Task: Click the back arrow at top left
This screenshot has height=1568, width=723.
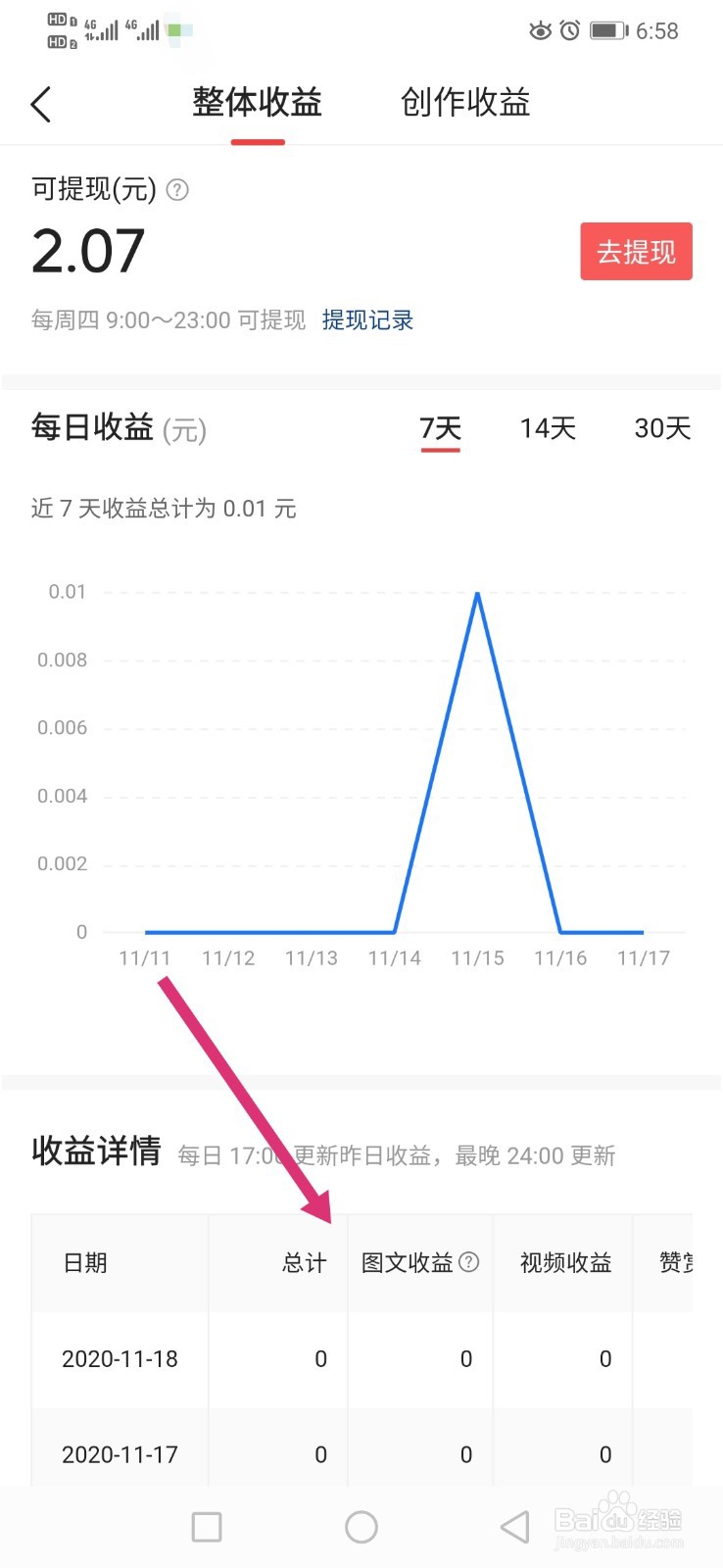Action: [x=40, y=103]
